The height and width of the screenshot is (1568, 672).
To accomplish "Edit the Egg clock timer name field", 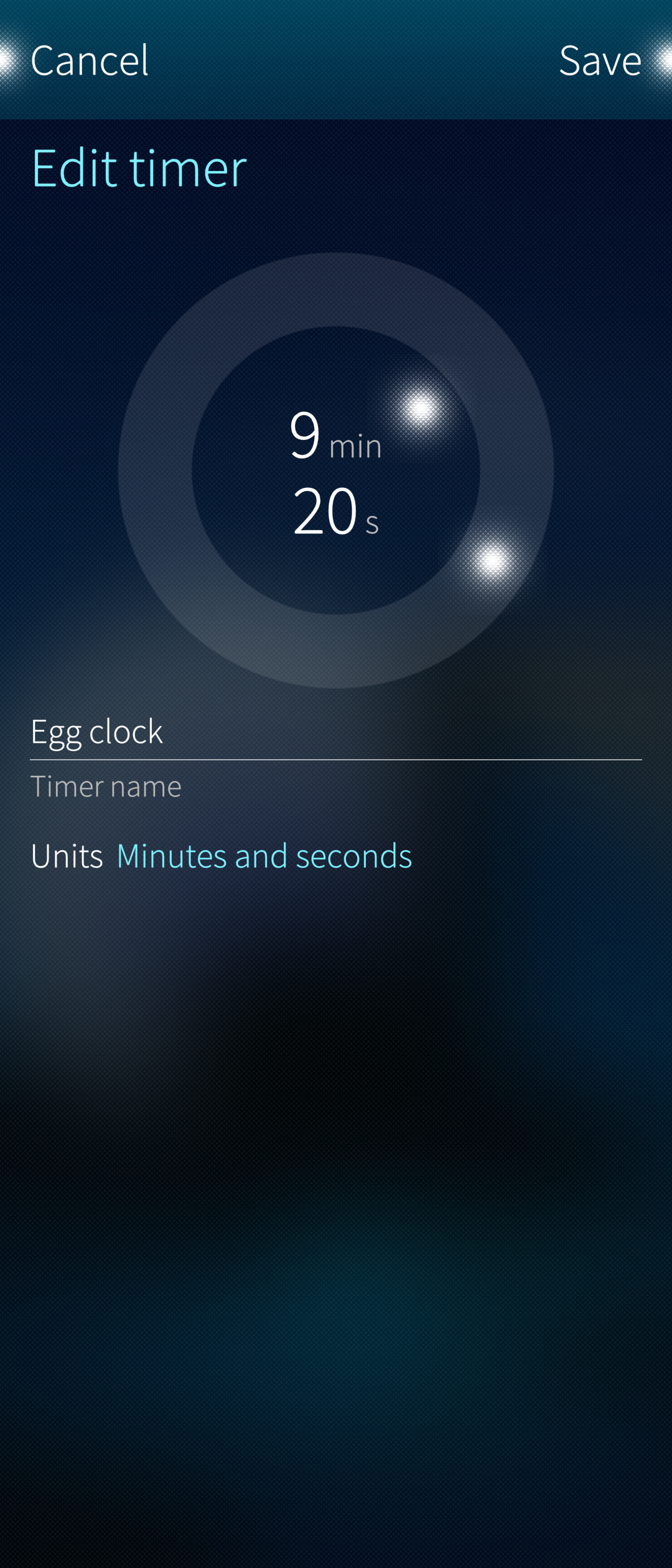I will click(x=335, y=732).
